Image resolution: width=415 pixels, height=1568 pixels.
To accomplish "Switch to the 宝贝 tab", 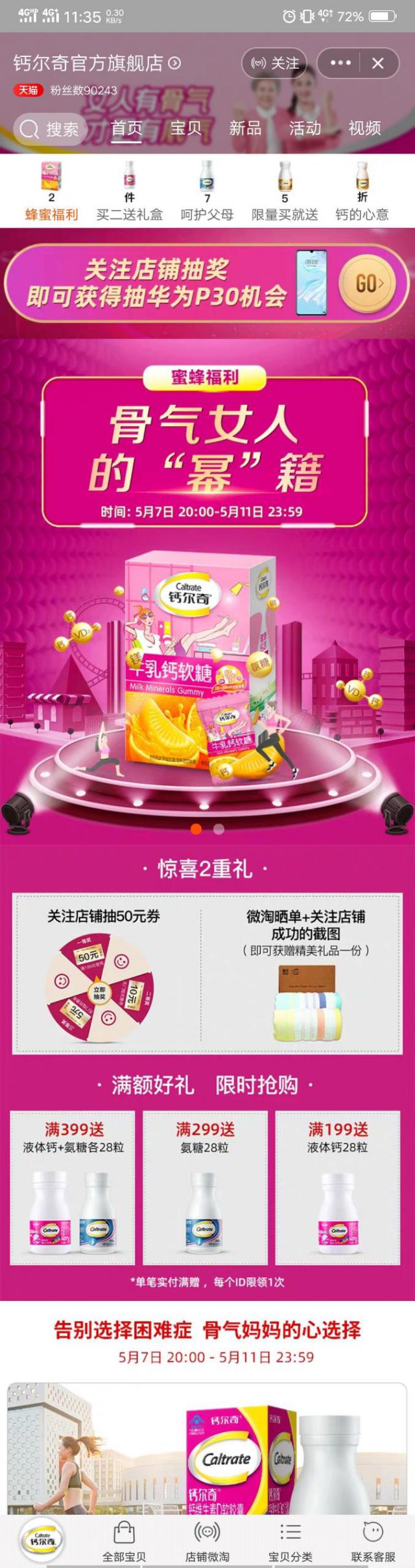I will coord(186,128).
